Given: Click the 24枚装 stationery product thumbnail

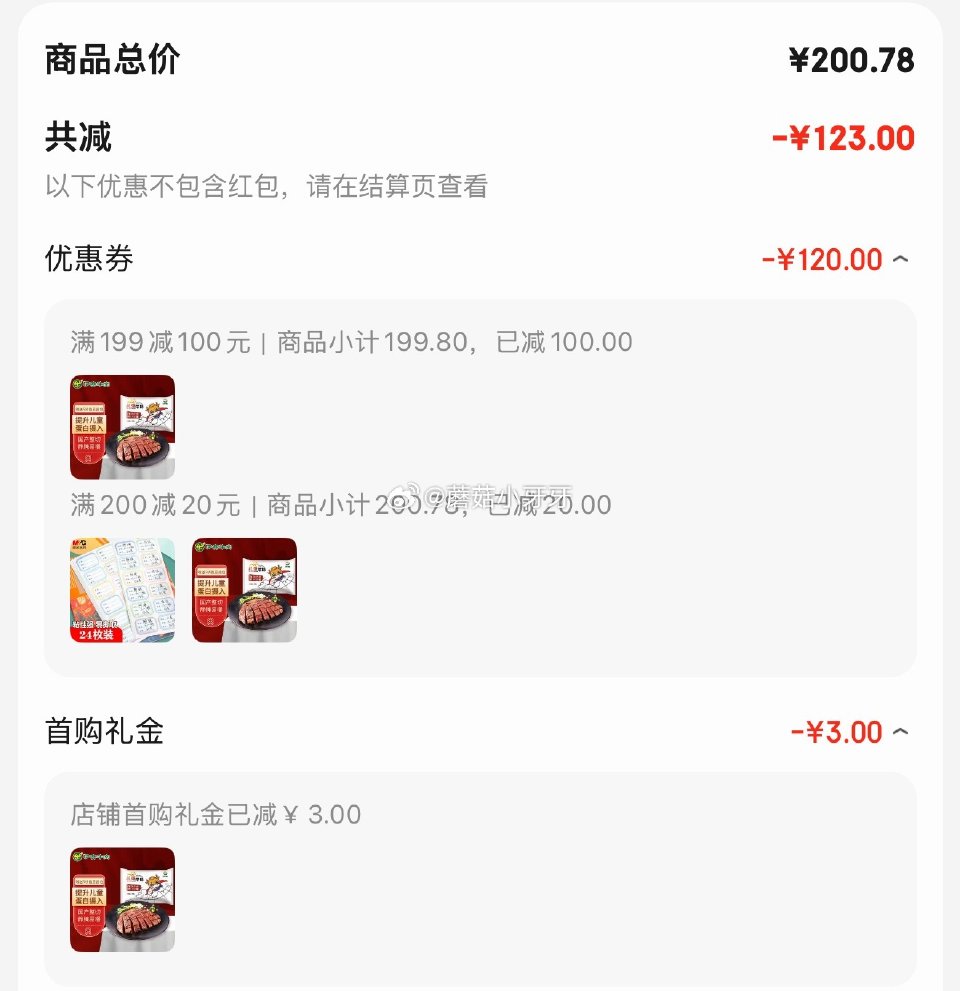Looking at the screenshot, I should click(x=122, y=590).
